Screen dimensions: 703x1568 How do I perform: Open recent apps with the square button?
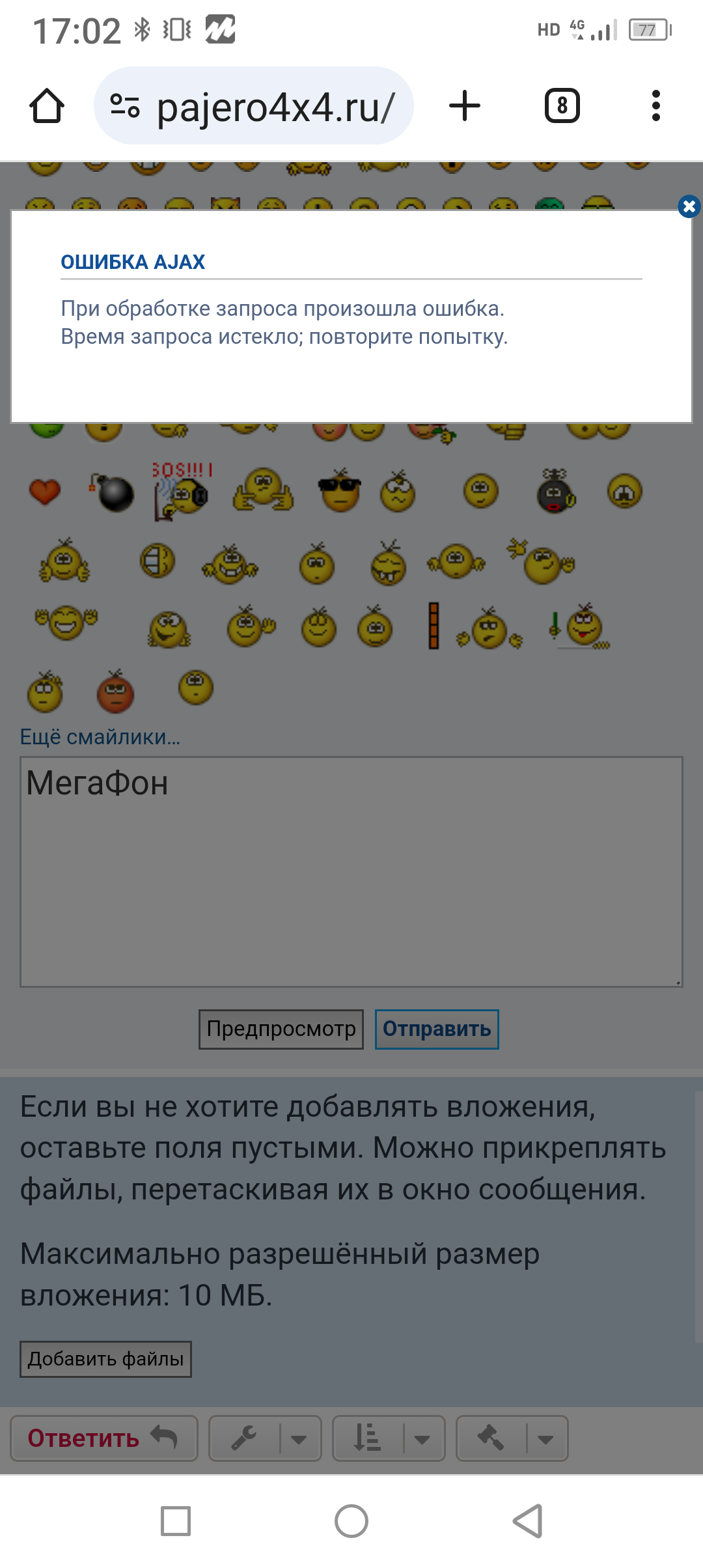[176, 1521]
